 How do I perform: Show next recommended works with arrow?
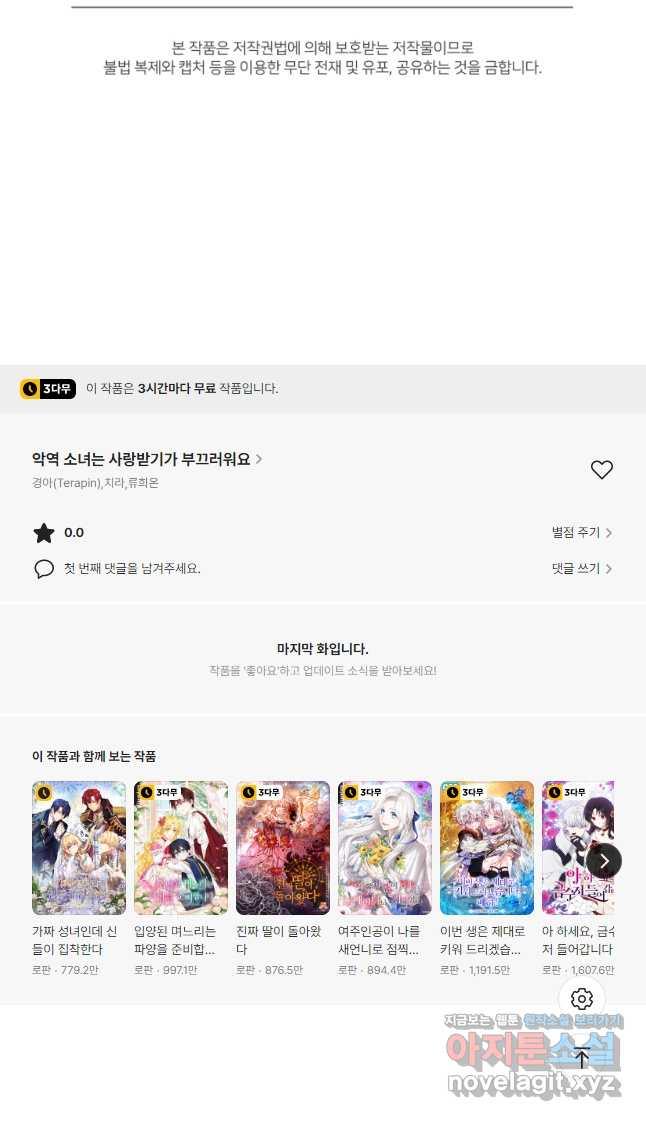pyautogui.click(x=604, y=860)
